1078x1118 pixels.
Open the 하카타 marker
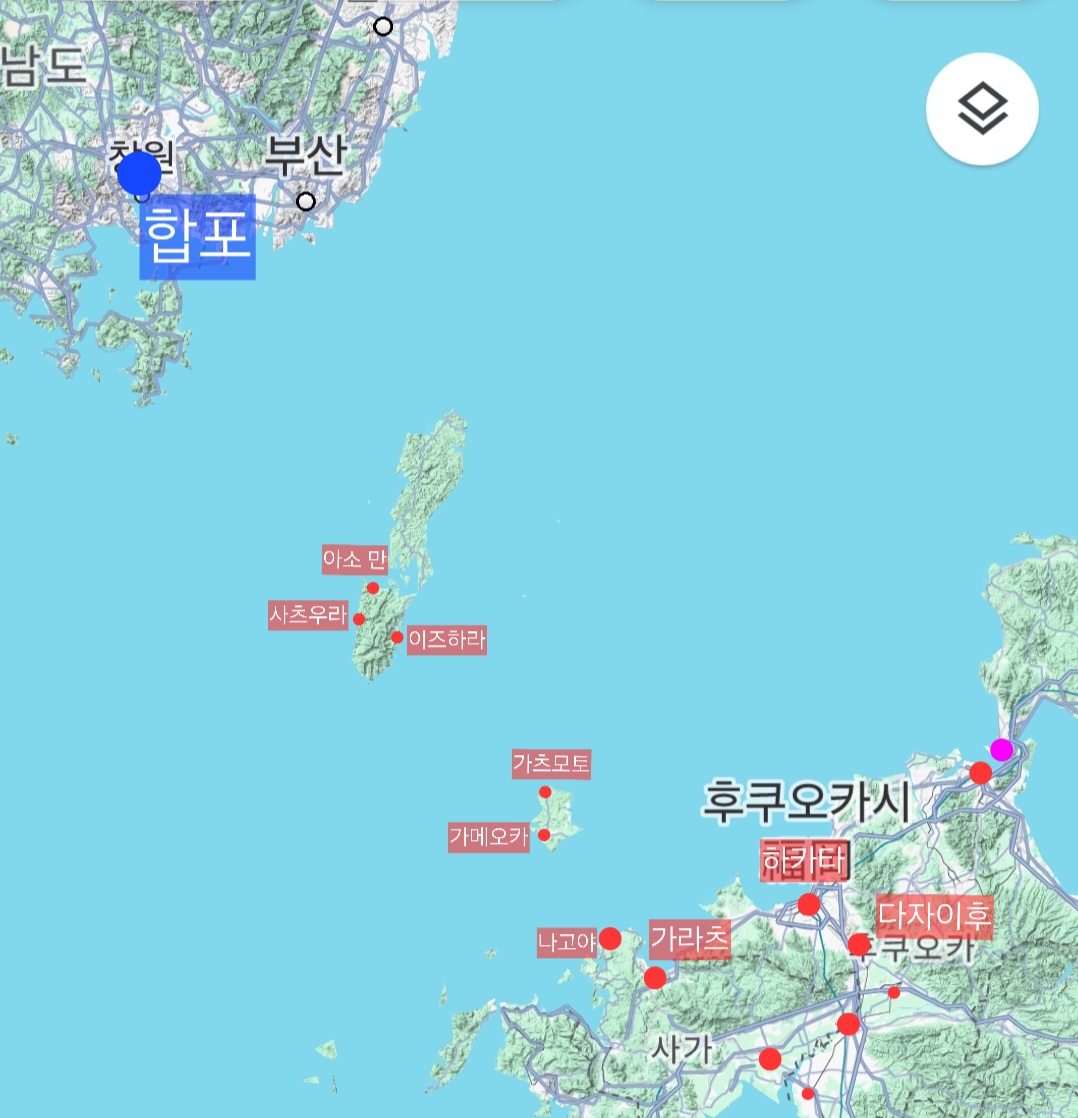pos(809,905)
